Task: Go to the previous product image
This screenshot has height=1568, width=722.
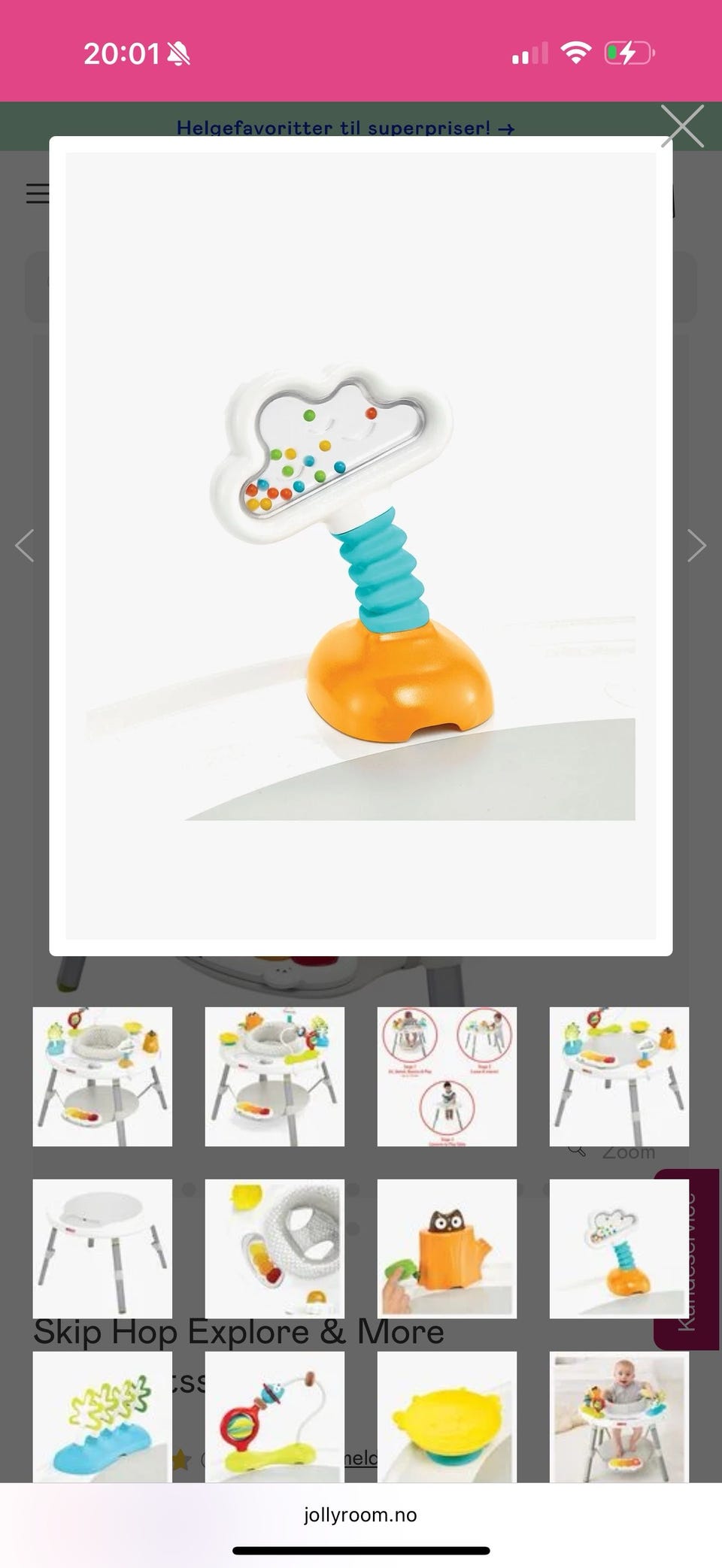Action: click(x=25, y=546)
